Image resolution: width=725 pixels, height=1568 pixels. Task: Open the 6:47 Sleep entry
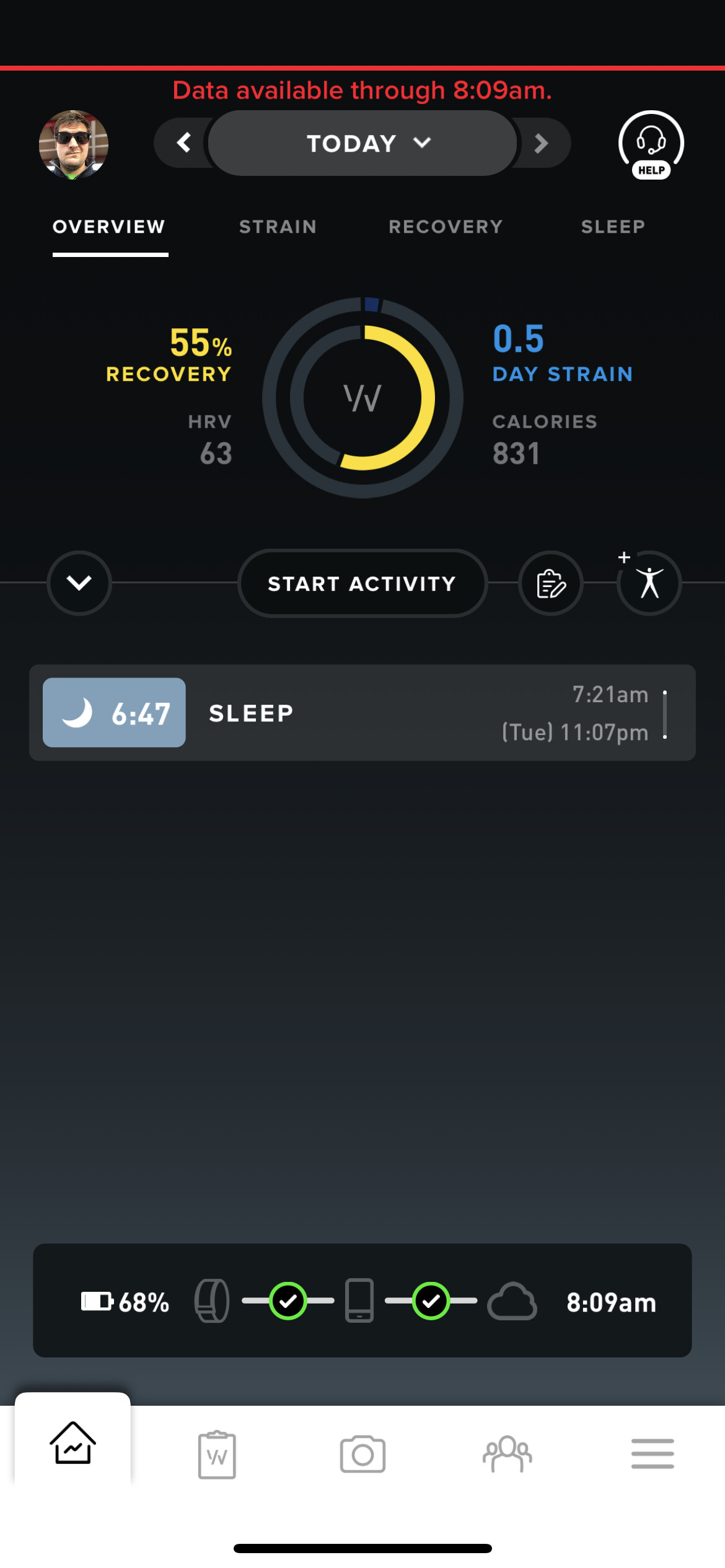pyautogui.click(x=362, y=713)
